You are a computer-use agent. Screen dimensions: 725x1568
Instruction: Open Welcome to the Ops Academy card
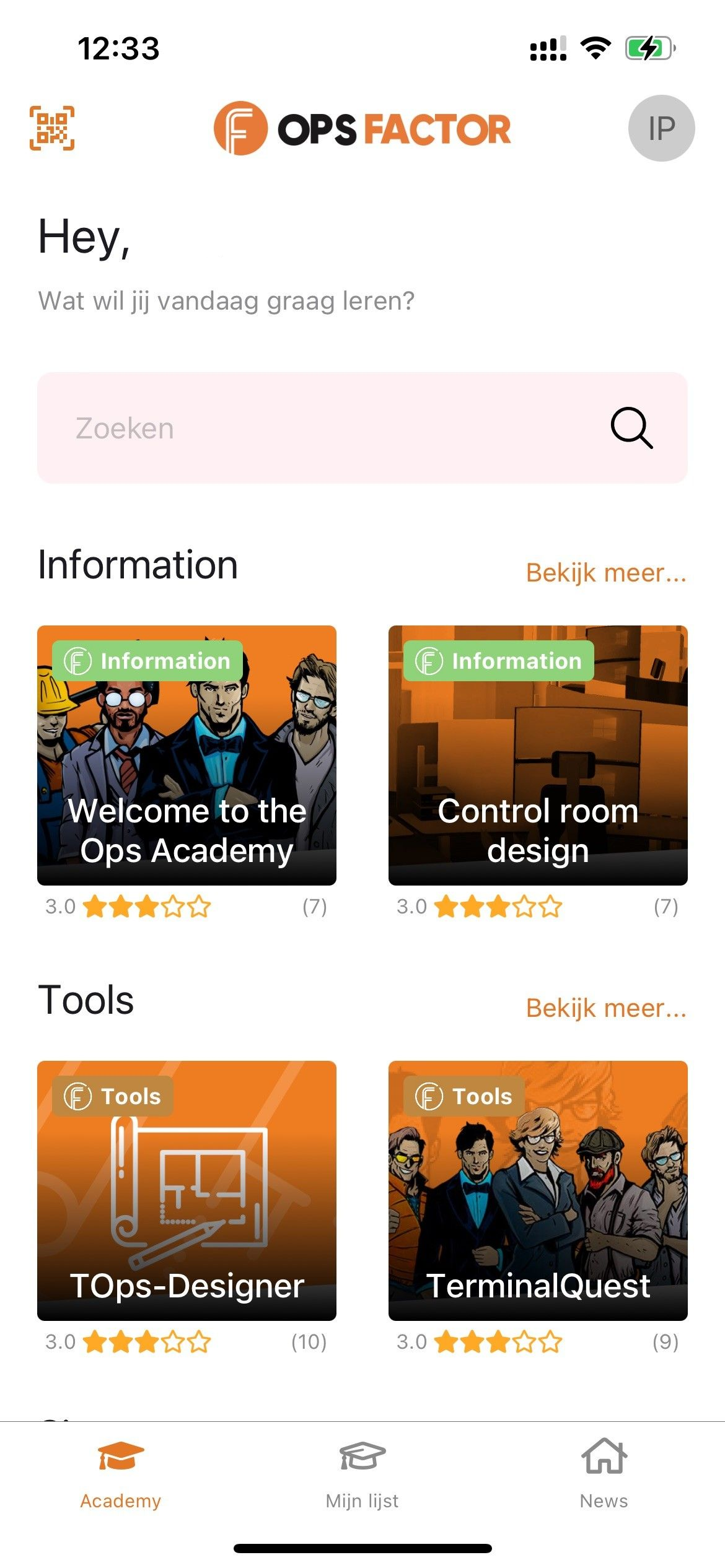tap(187, 756)
